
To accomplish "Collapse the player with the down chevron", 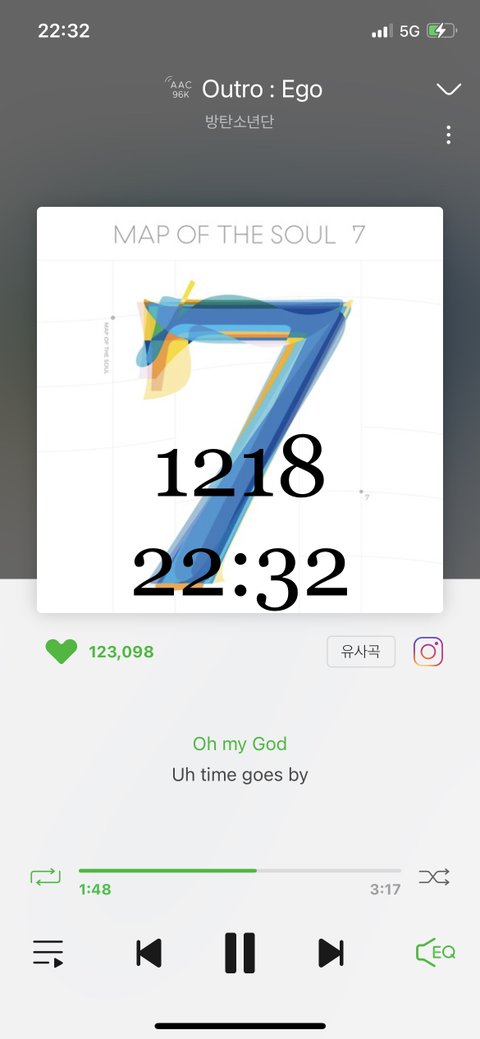I will click(x=449, y=89).
